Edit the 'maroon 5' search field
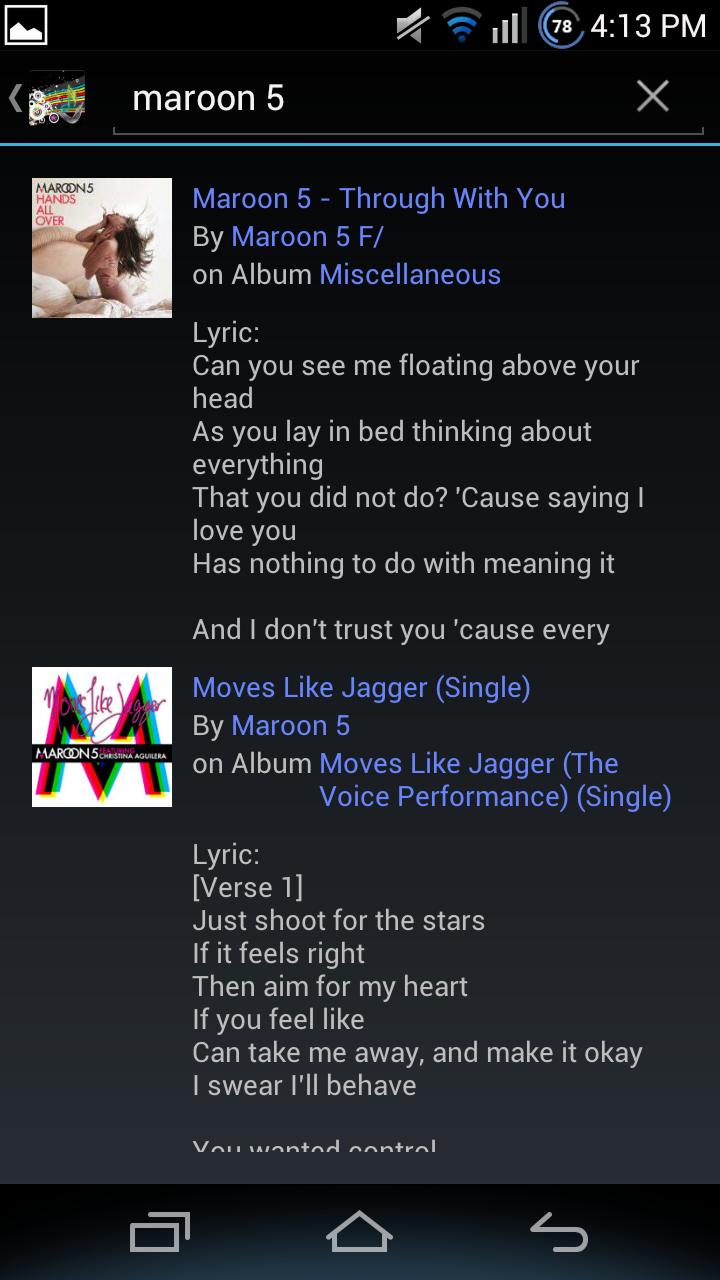The image size is (720, 1280). click(370, 98)
